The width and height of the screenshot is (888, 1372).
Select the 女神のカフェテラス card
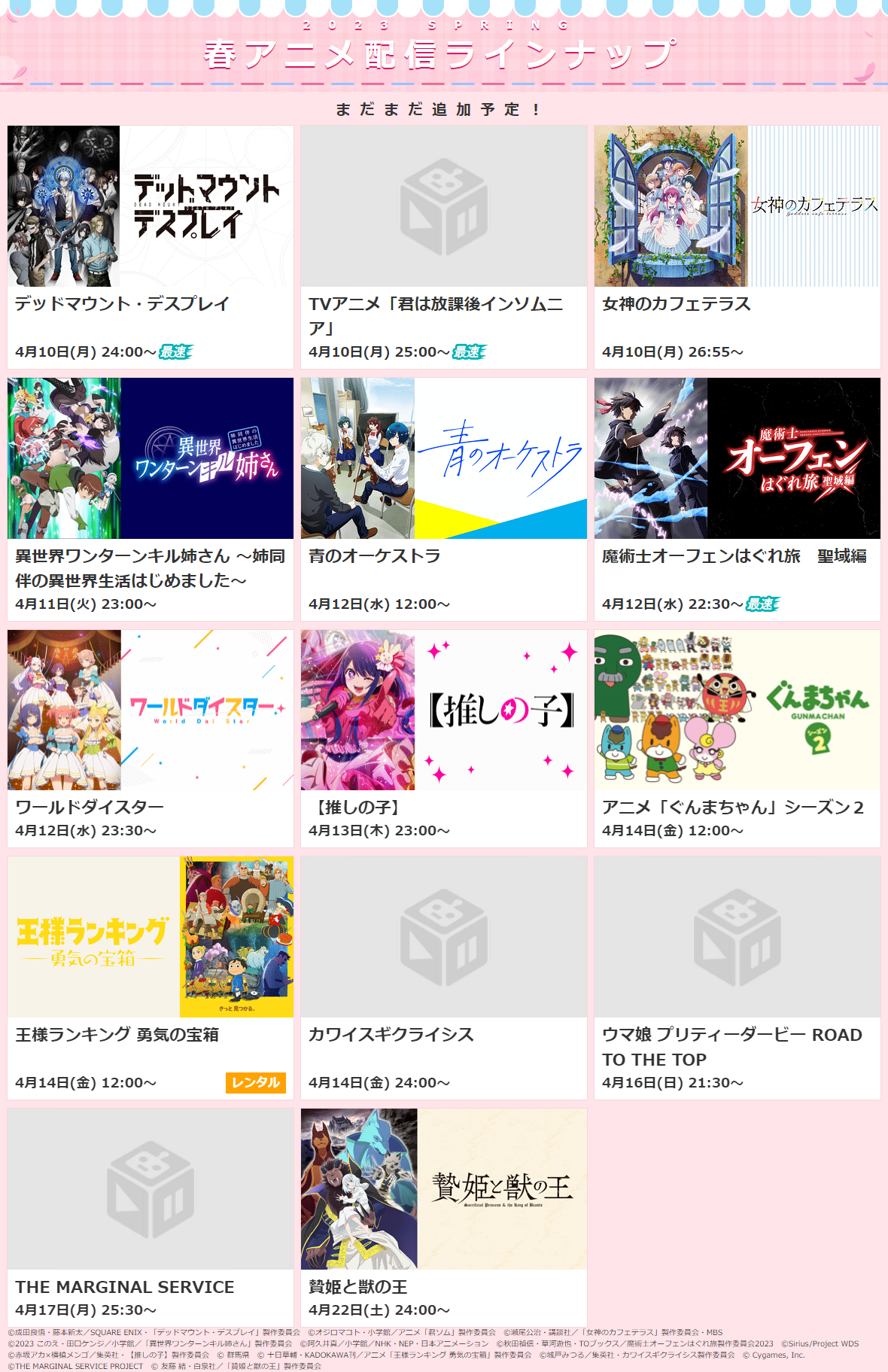pyautogui.click(x=737, y=207)
